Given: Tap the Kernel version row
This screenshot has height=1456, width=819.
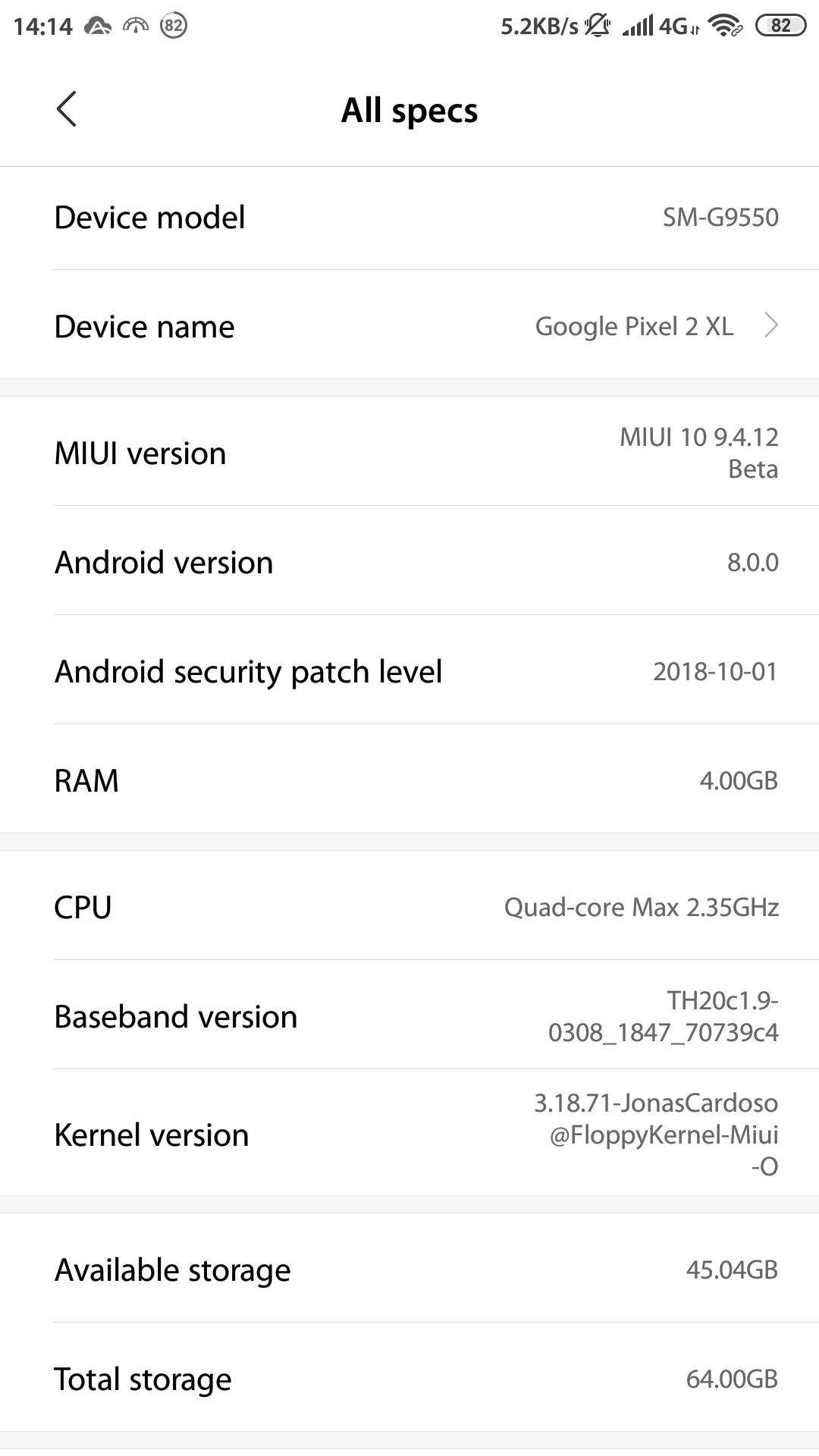Looking at the screenshot, I should pyautogui.click(x=409, y=1134).
